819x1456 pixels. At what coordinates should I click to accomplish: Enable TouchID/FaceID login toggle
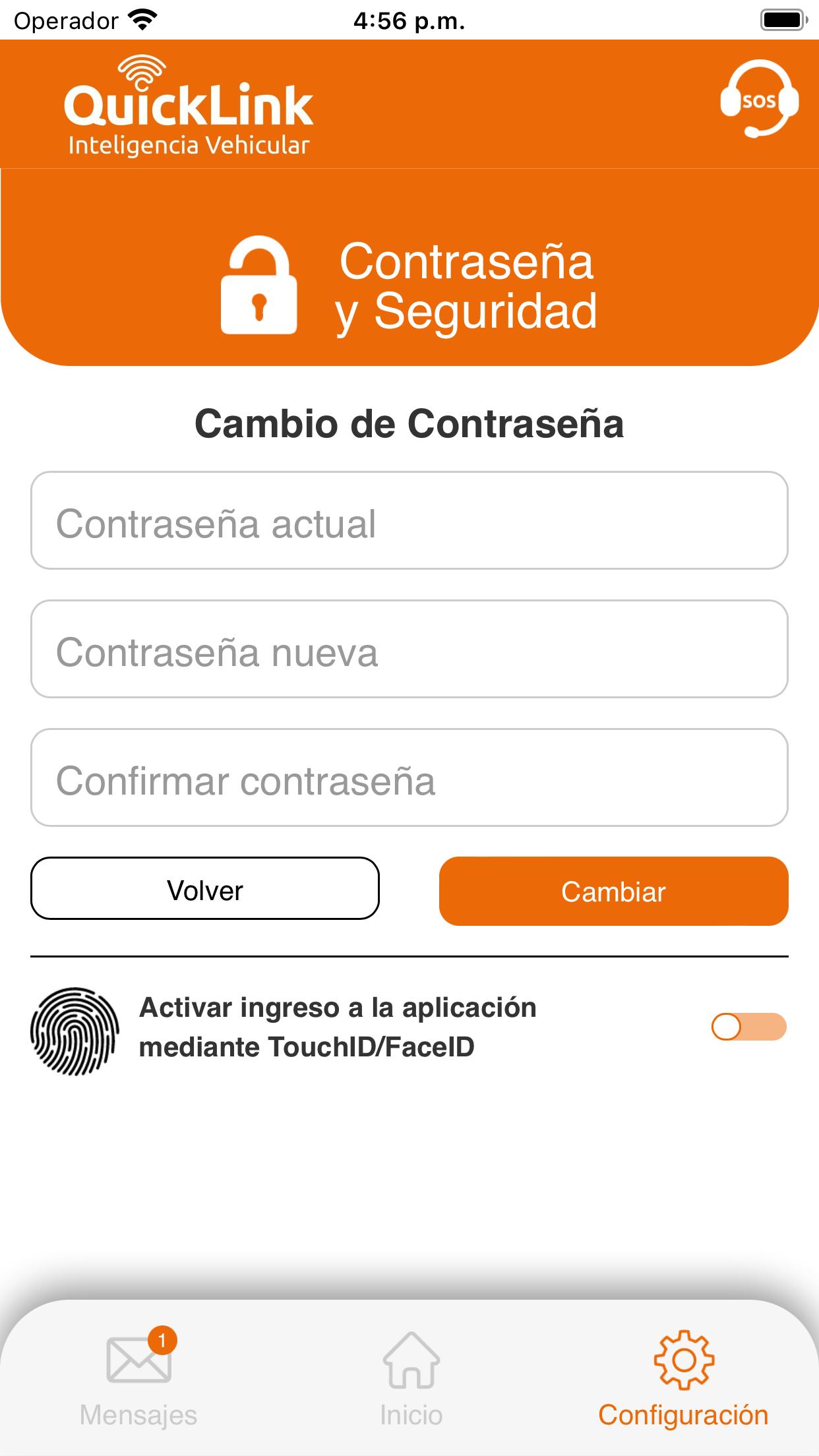pyautogui.click(x=748, y=1027)
